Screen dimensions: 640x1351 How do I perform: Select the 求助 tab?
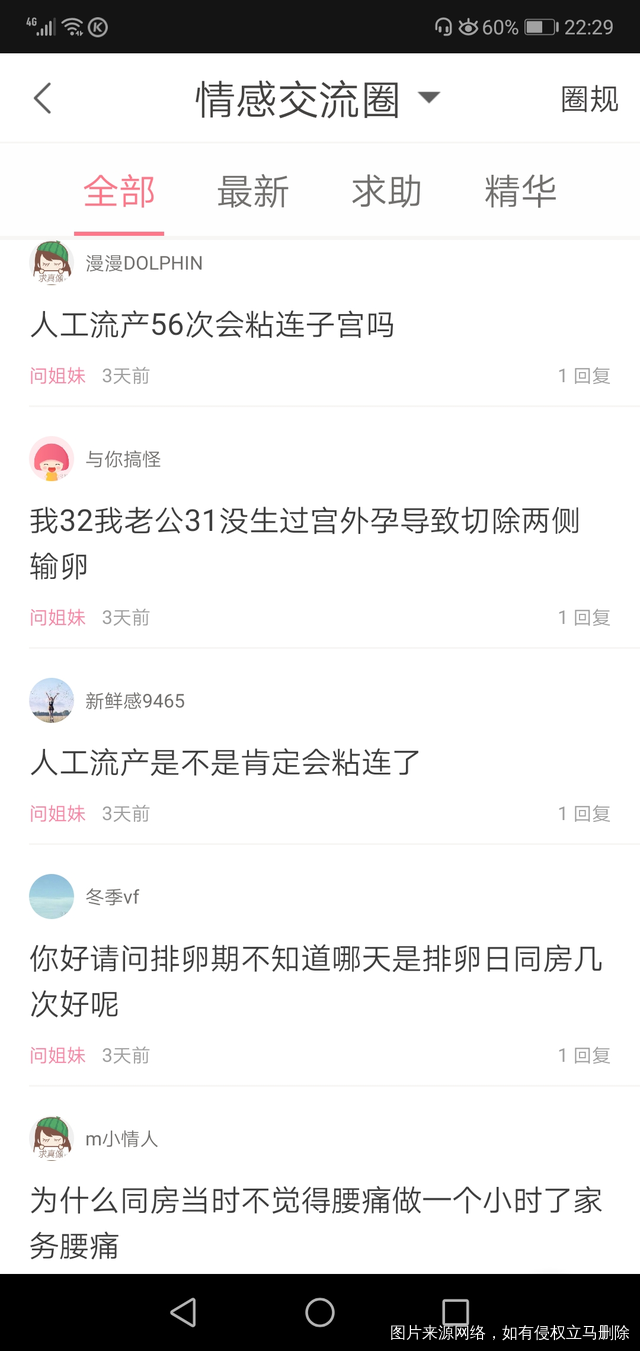[x=386, y=191]
